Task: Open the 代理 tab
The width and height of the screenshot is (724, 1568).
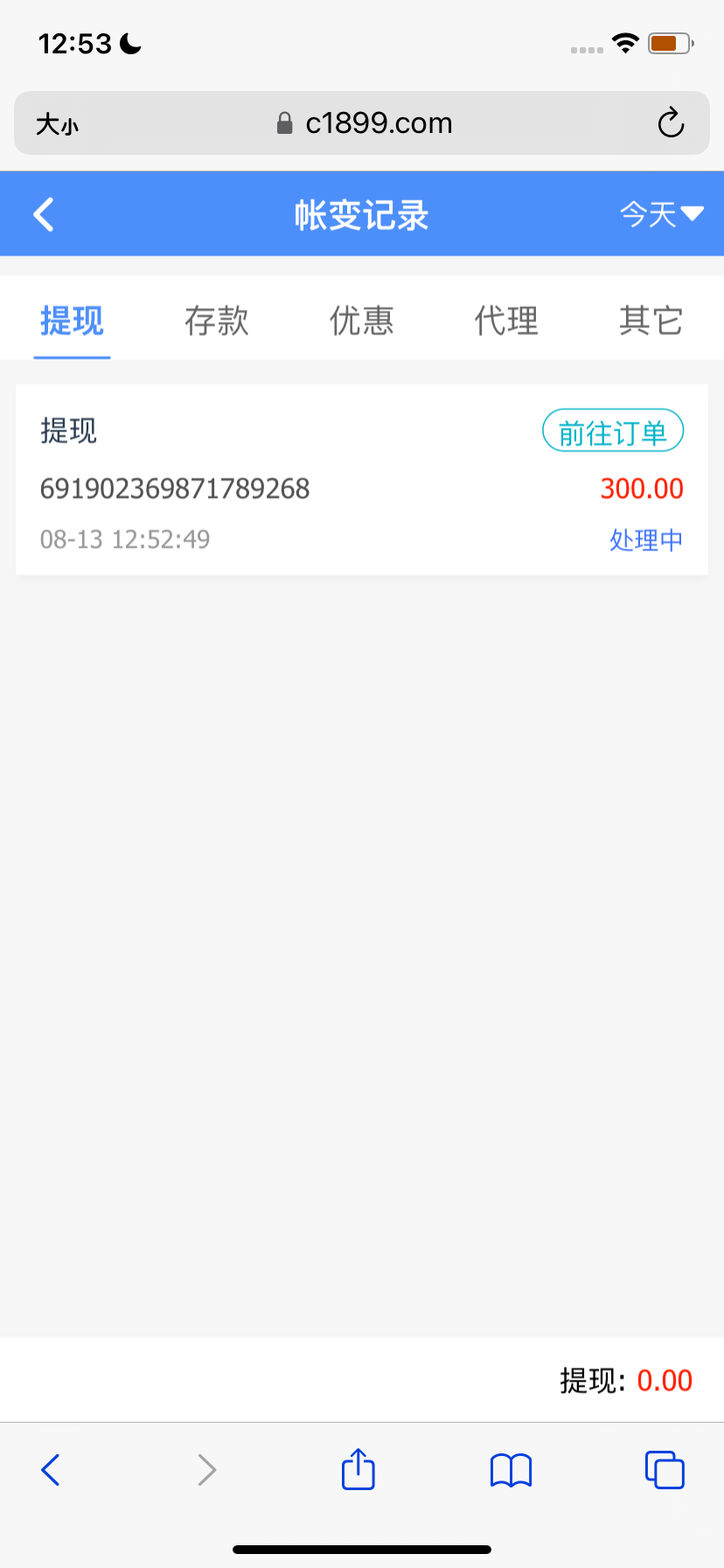Action: (506, 321)
